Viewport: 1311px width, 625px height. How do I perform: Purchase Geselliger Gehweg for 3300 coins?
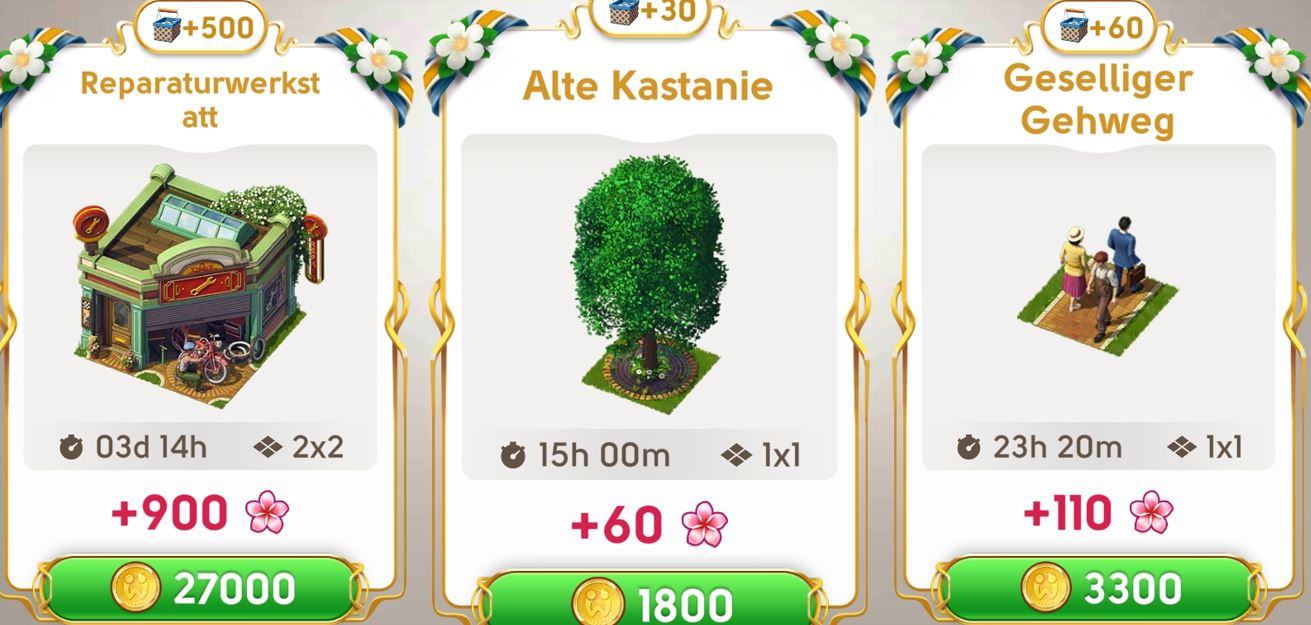tap(1097, 589)
